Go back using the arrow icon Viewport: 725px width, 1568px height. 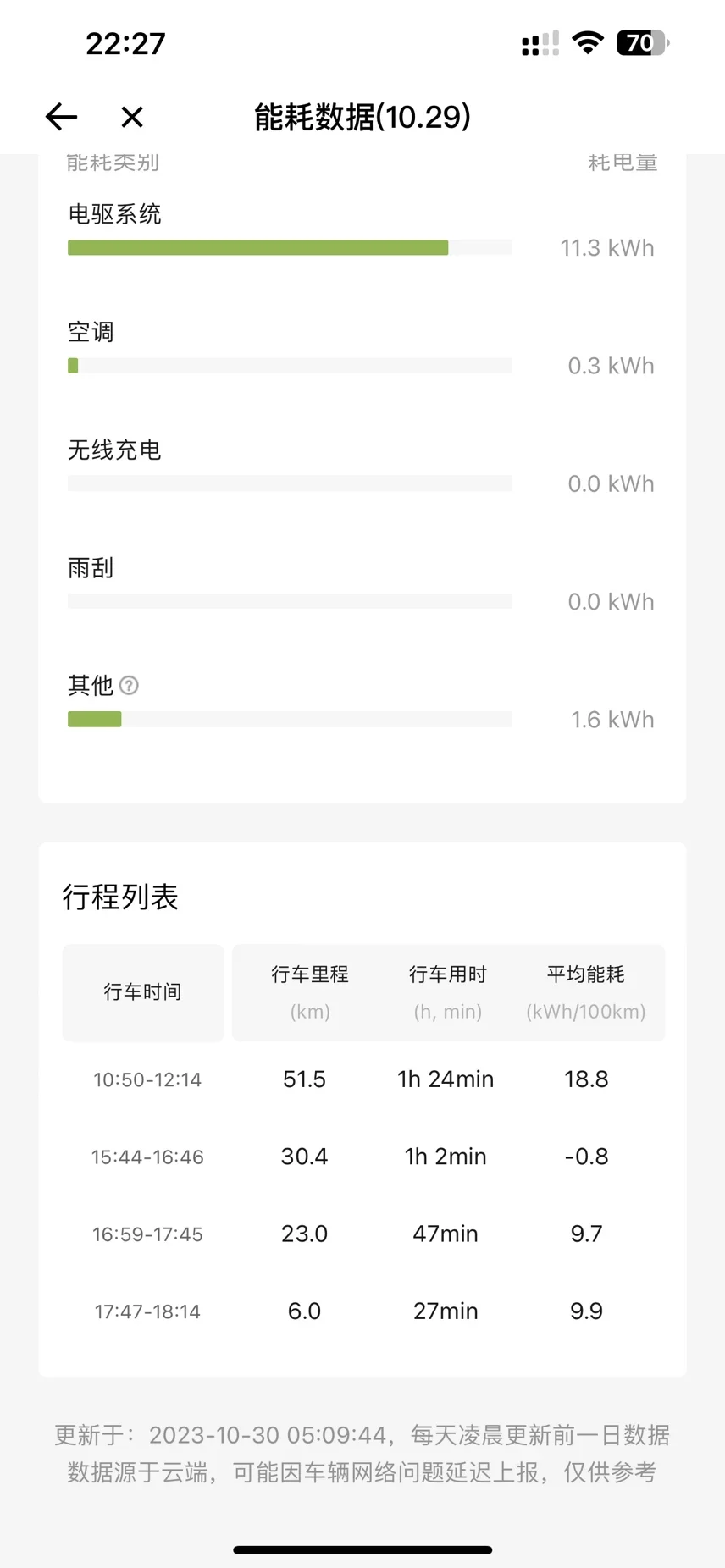[61, 117]
